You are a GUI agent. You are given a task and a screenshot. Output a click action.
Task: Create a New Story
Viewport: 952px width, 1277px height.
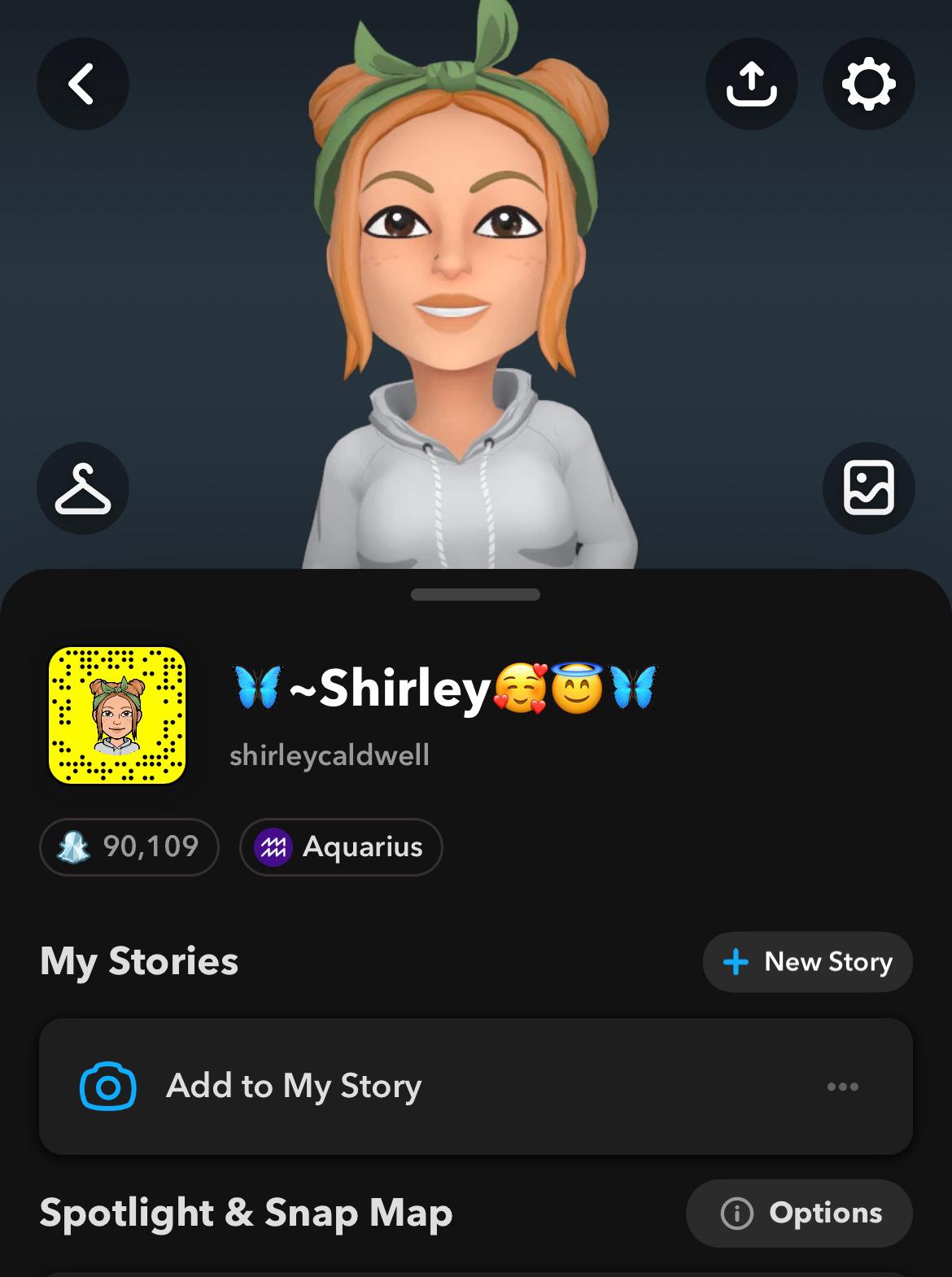[x=807, y=962]
